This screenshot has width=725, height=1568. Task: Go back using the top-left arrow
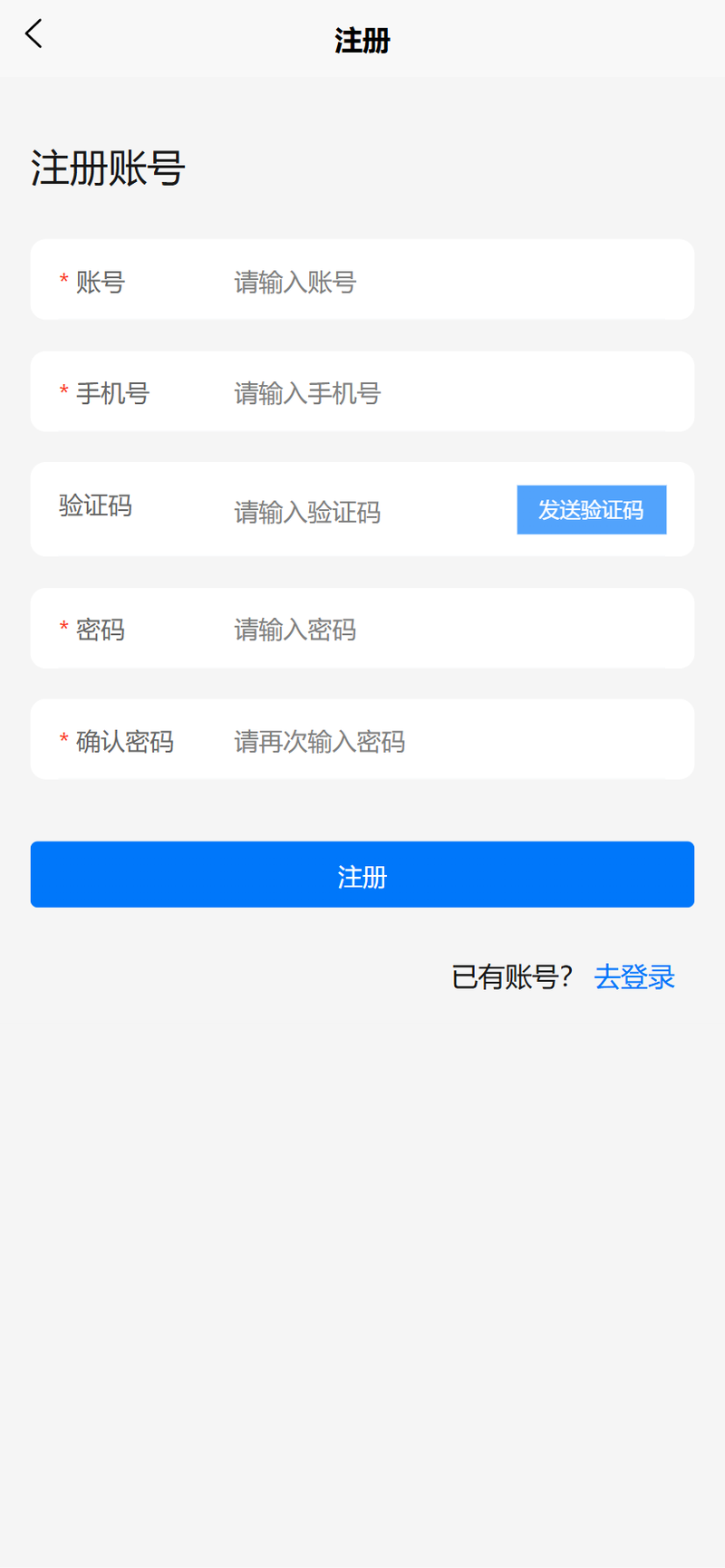pos(34,34)
